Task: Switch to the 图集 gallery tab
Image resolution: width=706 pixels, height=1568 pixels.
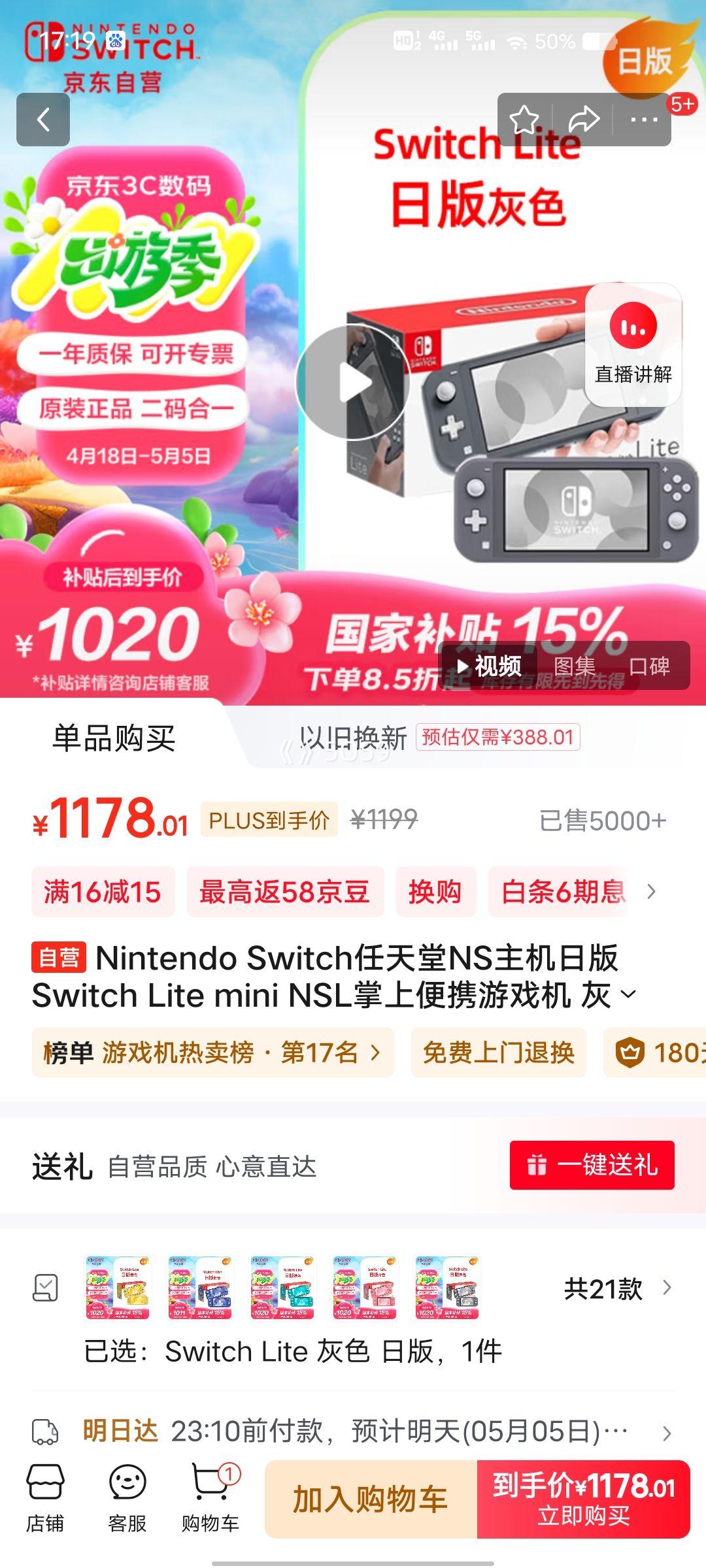Action: coord(575,666)
